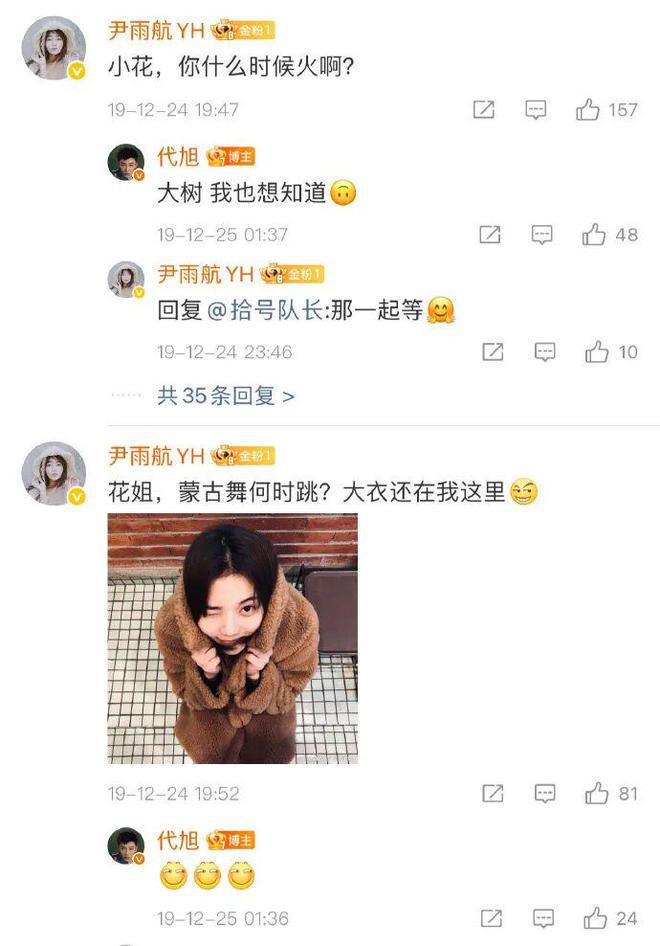Open 尹雨航YH's avatar on the first comment
660x946 pixels.
(53, 50)
